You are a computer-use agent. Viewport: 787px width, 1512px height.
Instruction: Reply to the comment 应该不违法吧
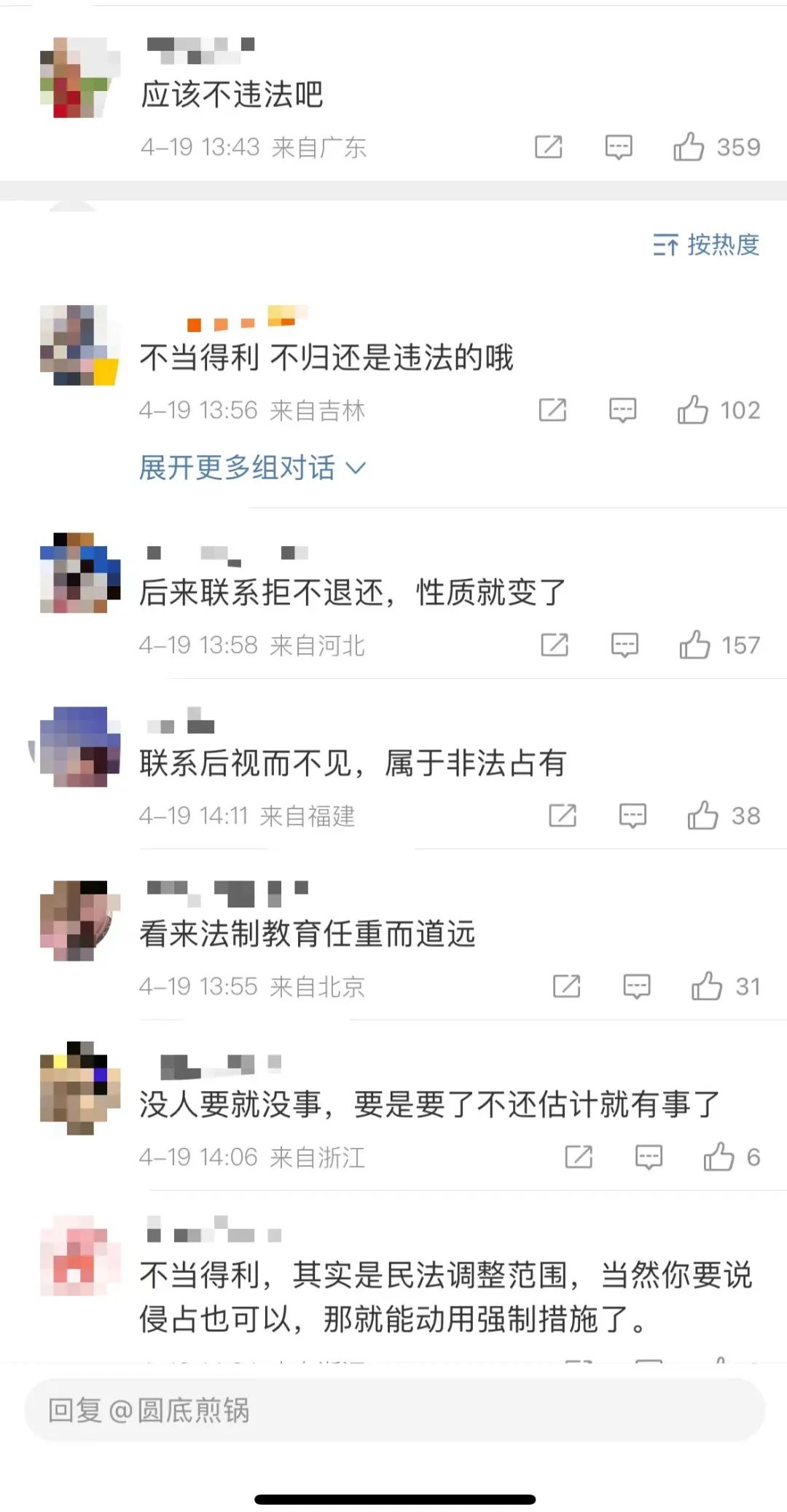(619, 147)
